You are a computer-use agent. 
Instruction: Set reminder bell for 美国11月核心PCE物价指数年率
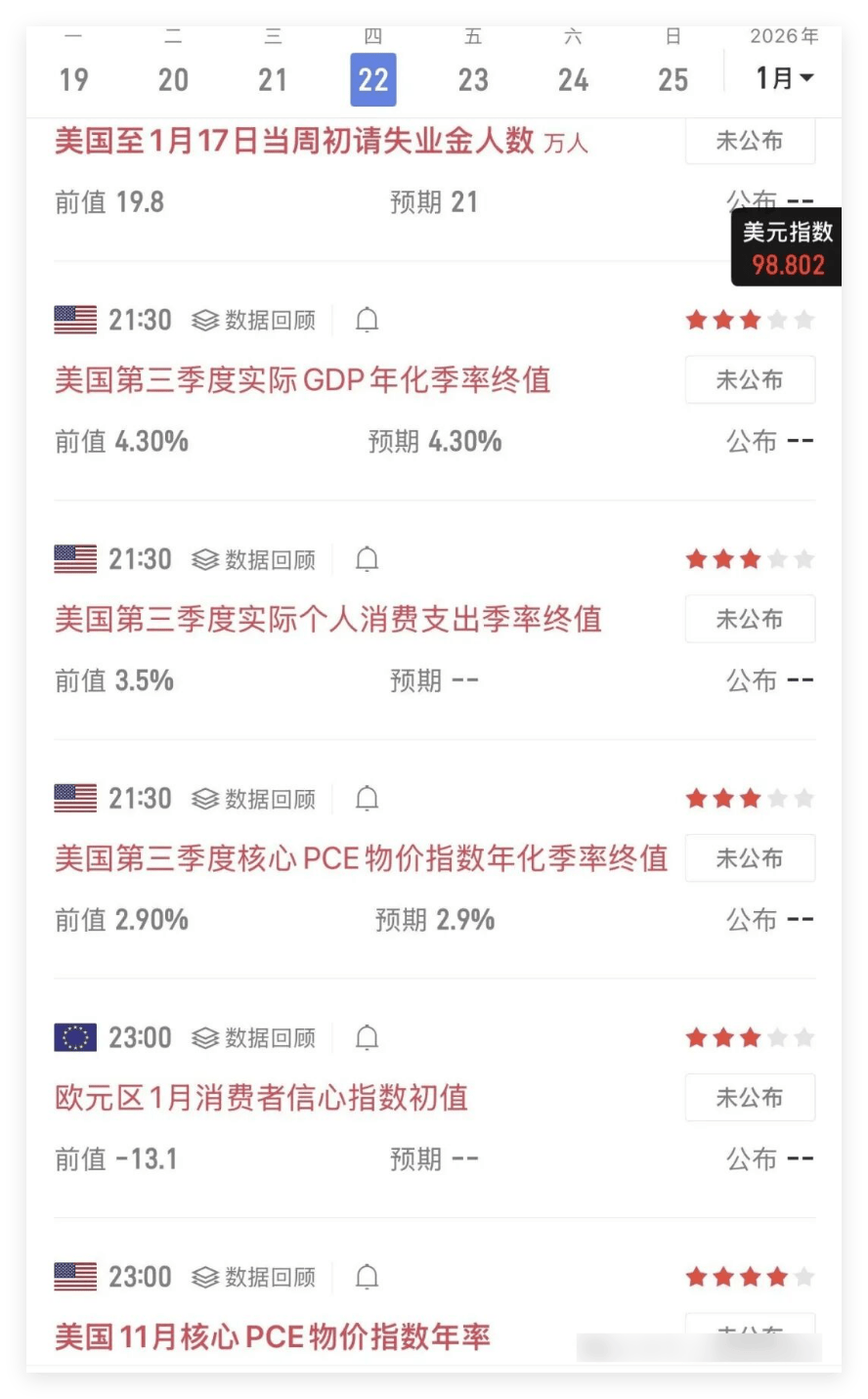pos(367,1277)
